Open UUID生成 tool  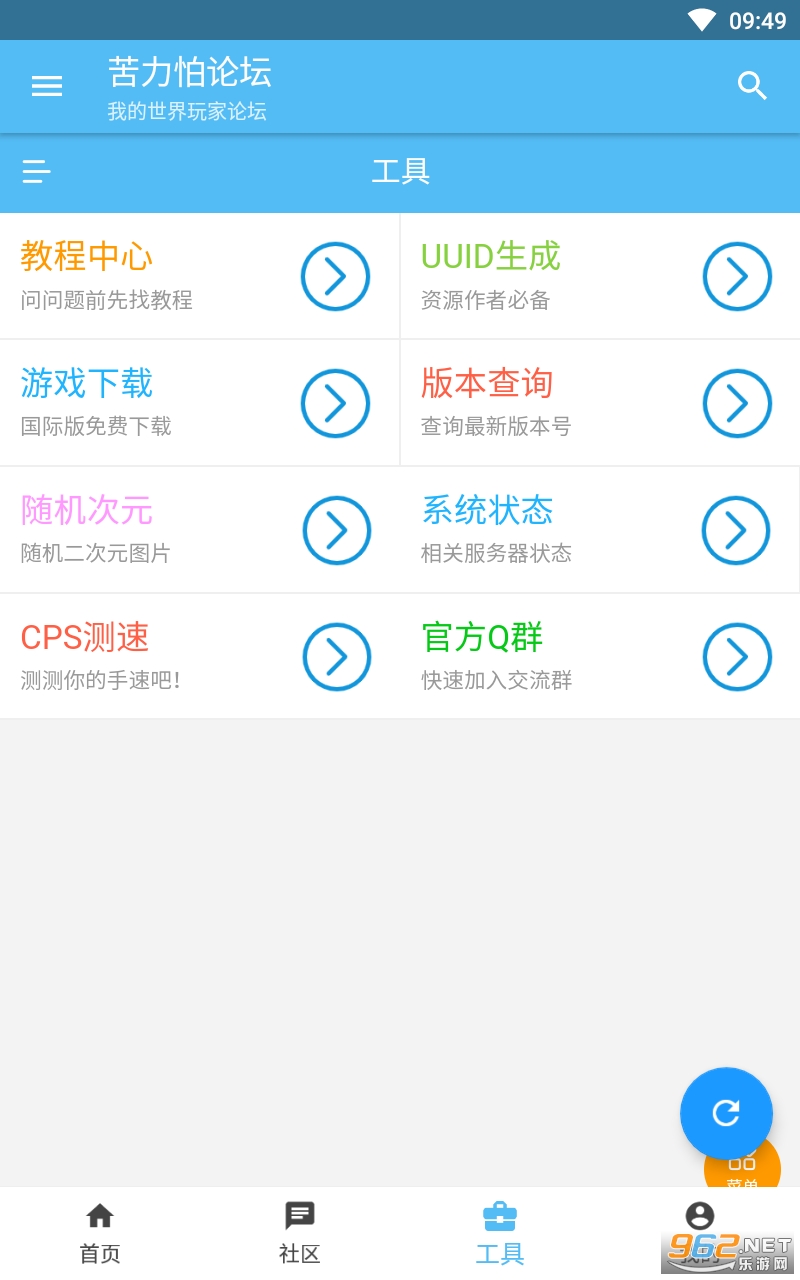point(600,276)
